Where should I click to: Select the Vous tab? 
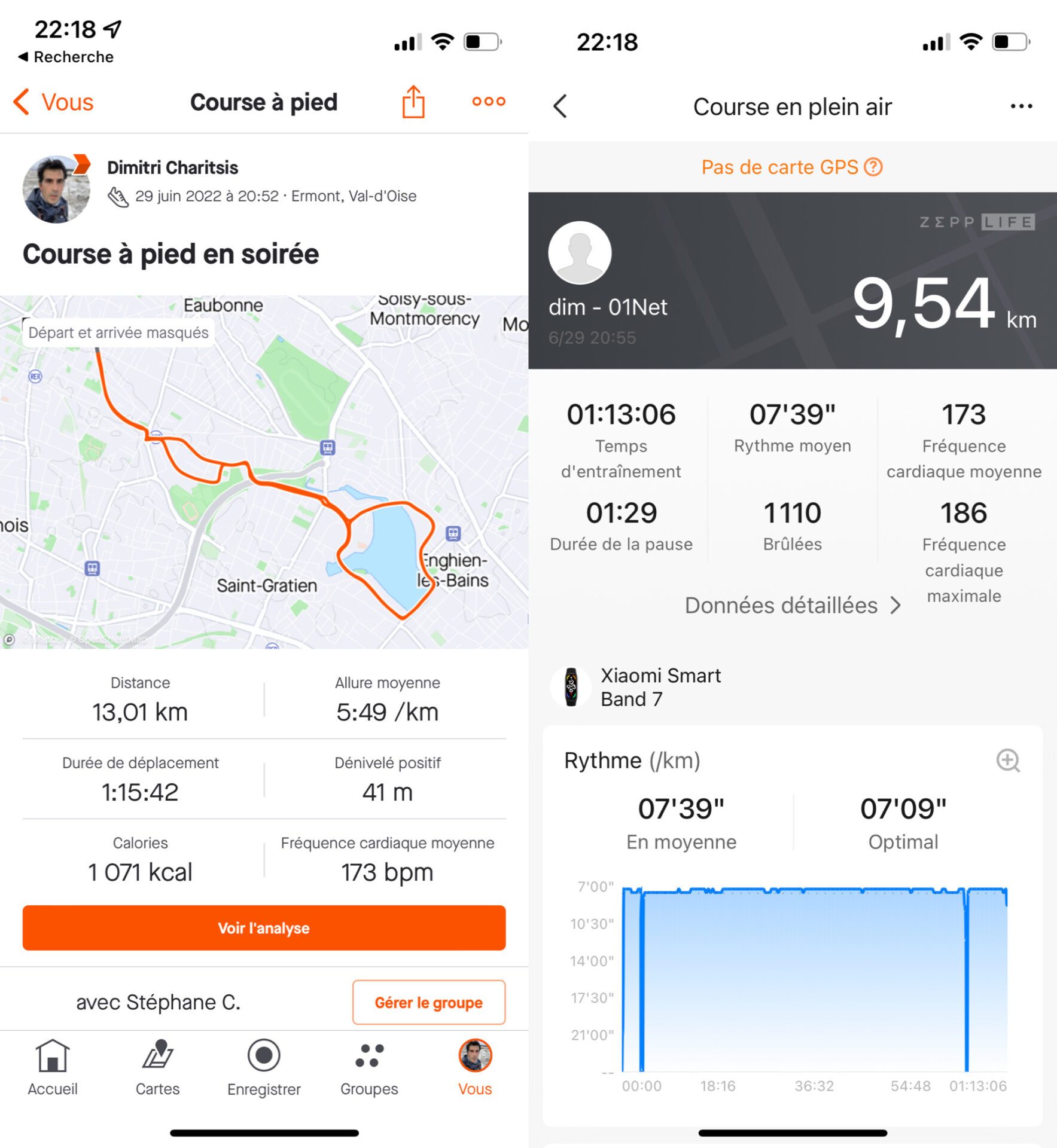point(475,1068)
